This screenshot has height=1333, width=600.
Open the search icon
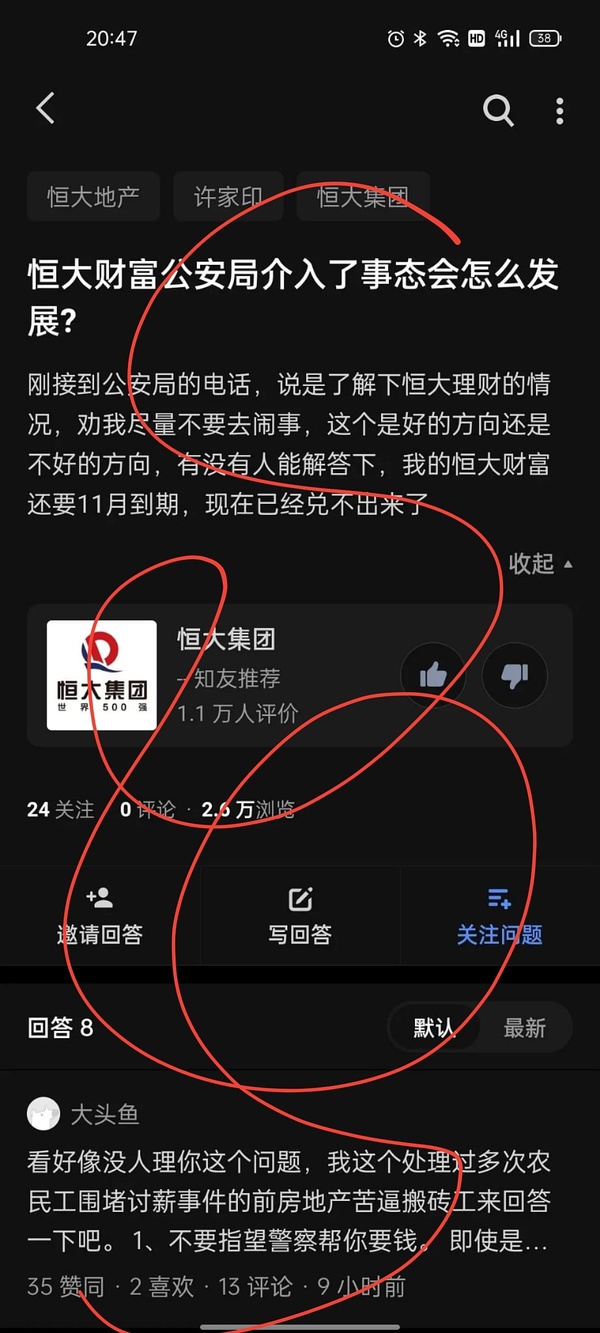(x=498, y=110)
